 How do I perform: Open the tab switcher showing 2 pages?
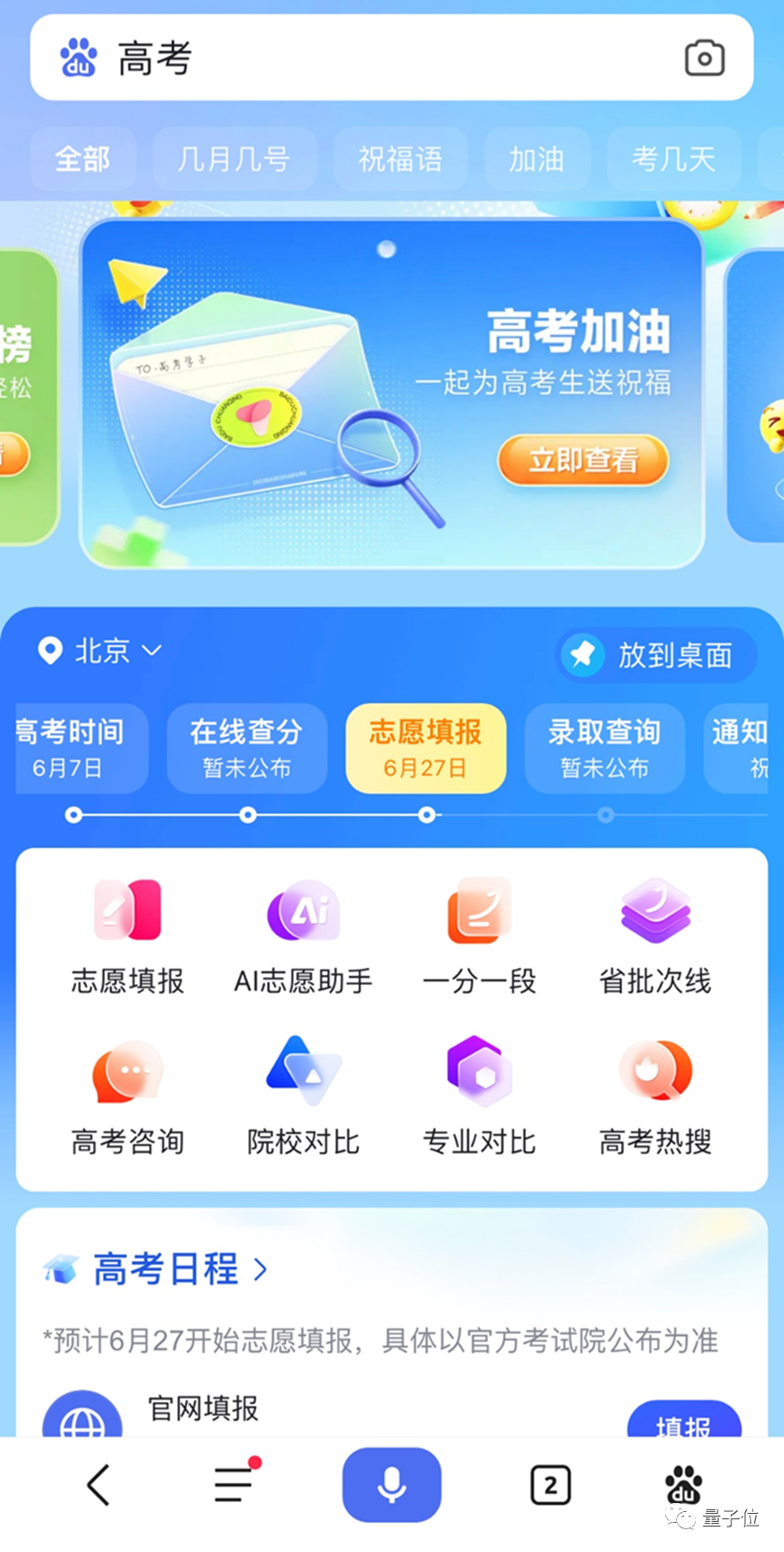click(x=550, y=1484)
